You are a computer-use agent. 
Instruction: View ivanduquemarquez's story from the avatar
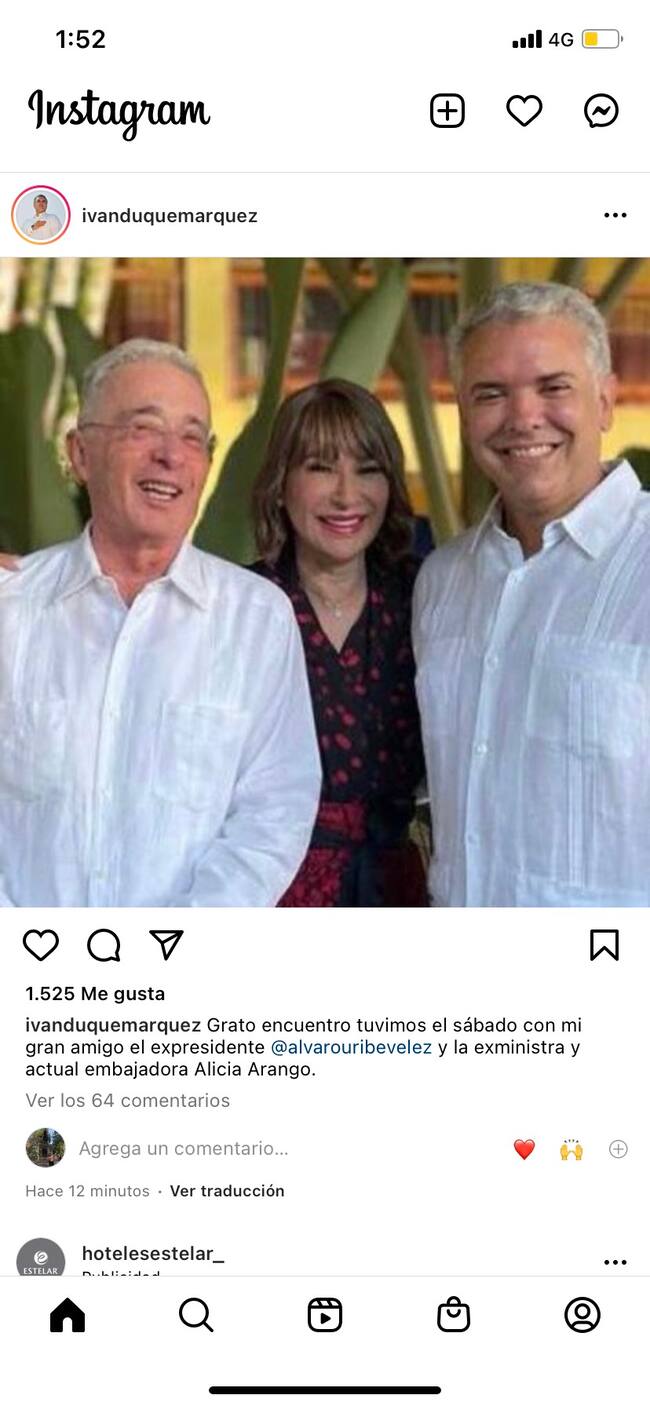pyautogui.click(x=41, y=215)
